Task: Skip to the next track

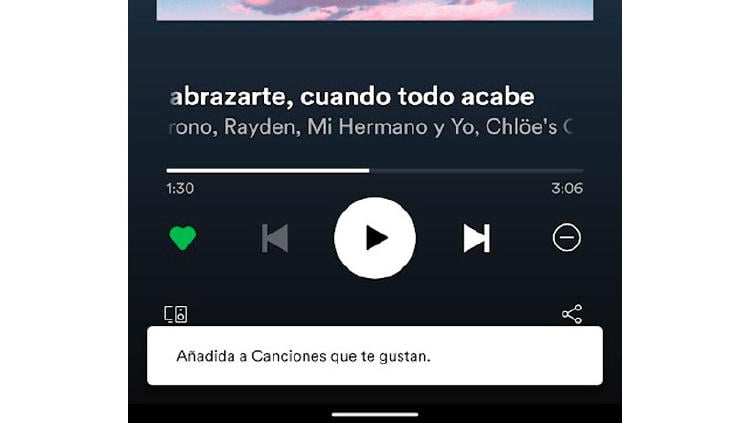Action: click(x=476, y=238)
